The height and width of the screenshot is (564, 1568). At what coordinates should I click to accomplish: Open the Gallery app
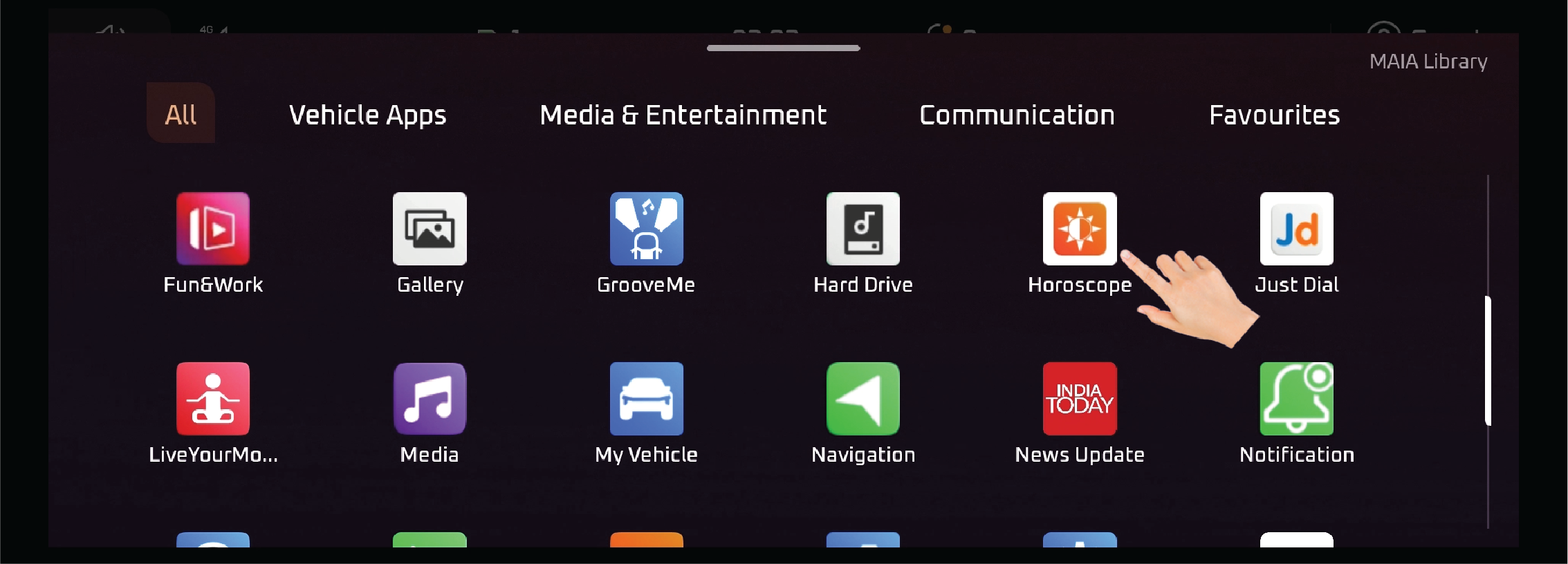(430, 229)
